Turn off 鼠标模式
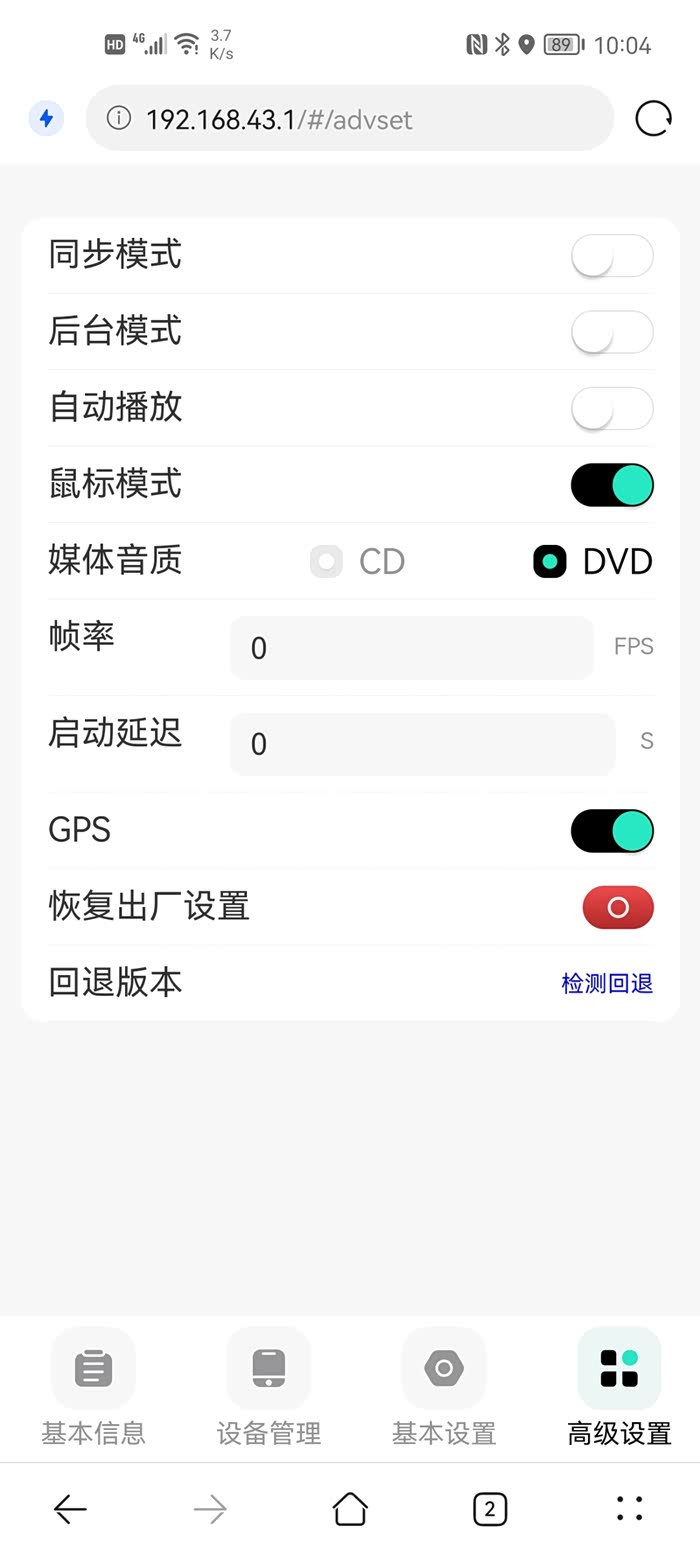 (612, 485)
